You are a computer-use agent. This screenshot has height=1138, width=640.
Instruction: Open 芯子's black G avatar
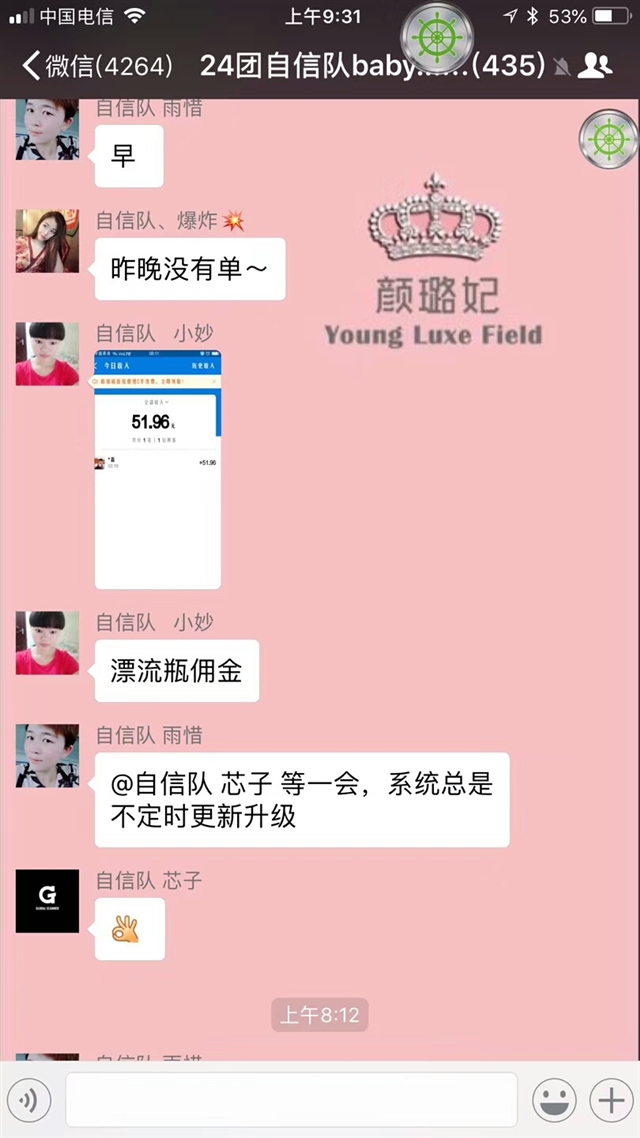(x=47, y=901)
